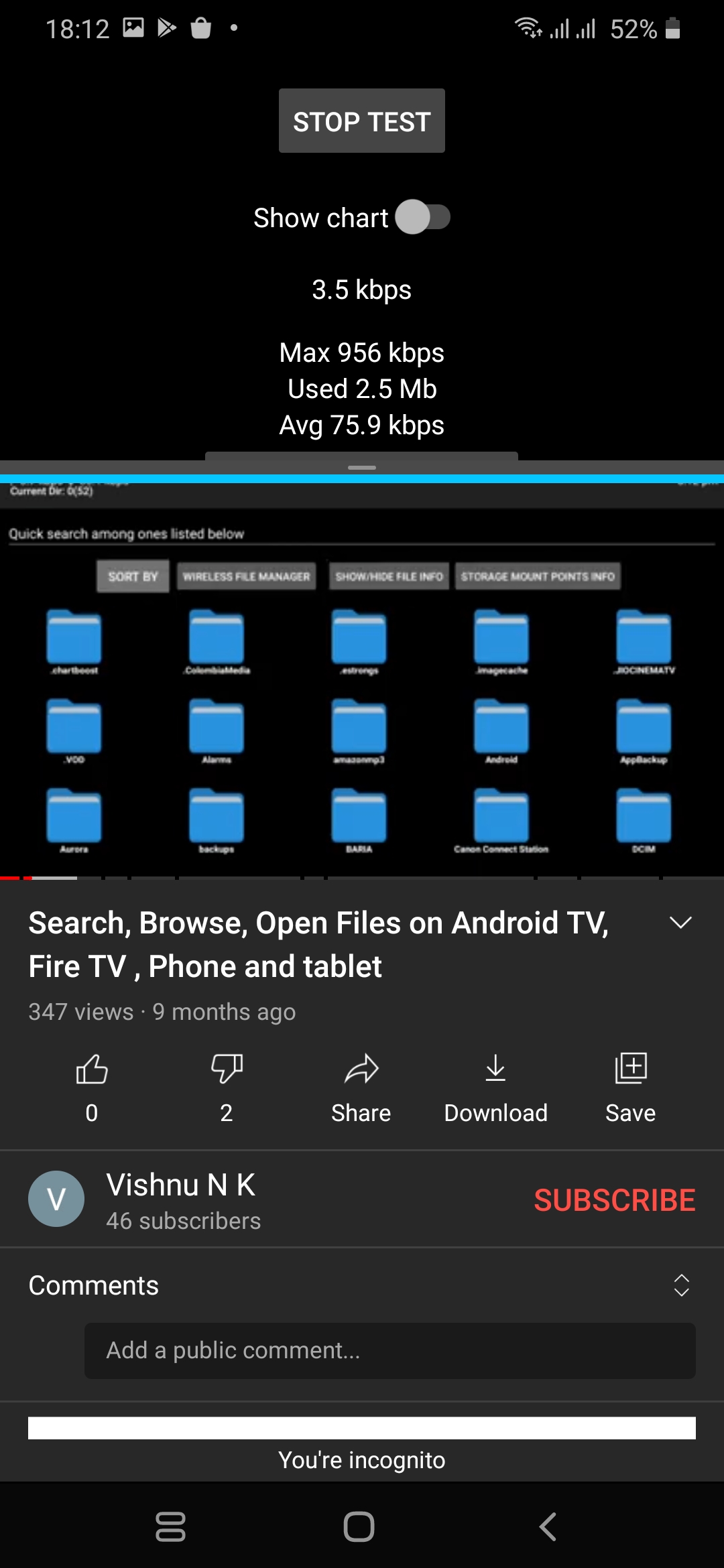
Task: Stop the running speed test
Action: click(362, 121)
